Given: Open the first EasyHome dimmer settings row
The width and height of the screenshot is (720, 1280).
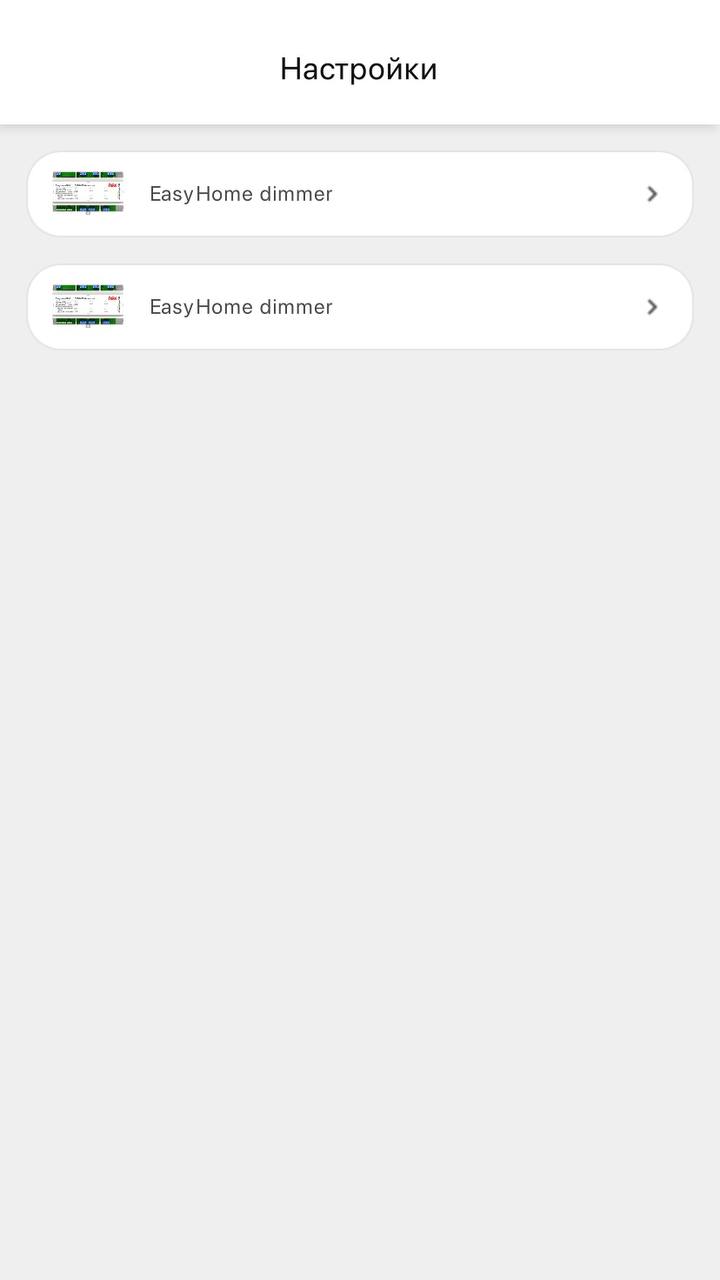Looking at the screenshot, I should pos(360,194).
